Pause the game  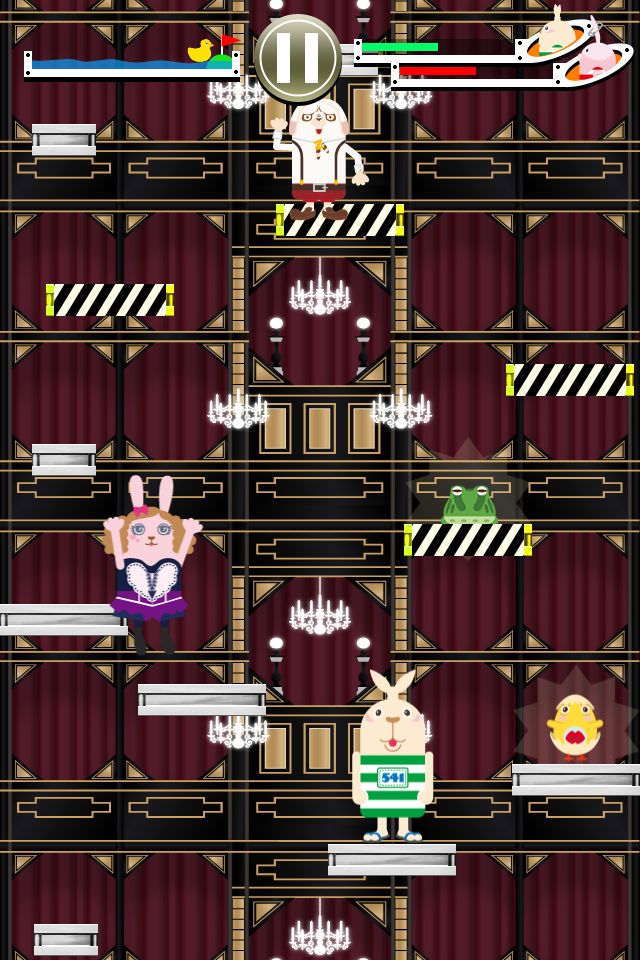point(297,58)
